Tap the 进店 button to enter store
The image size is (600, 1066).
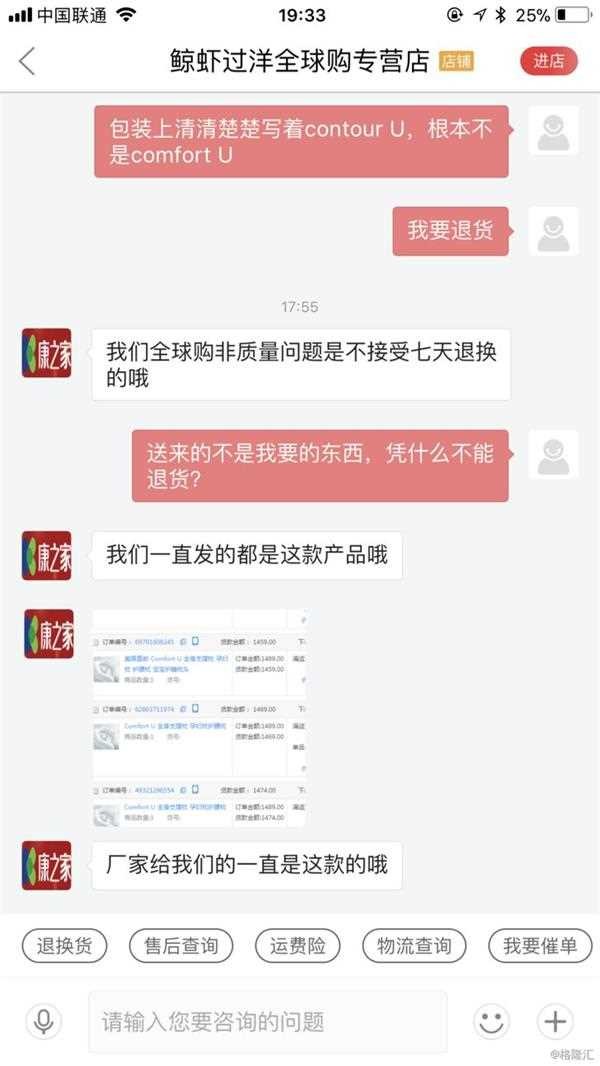coord(548,61)
